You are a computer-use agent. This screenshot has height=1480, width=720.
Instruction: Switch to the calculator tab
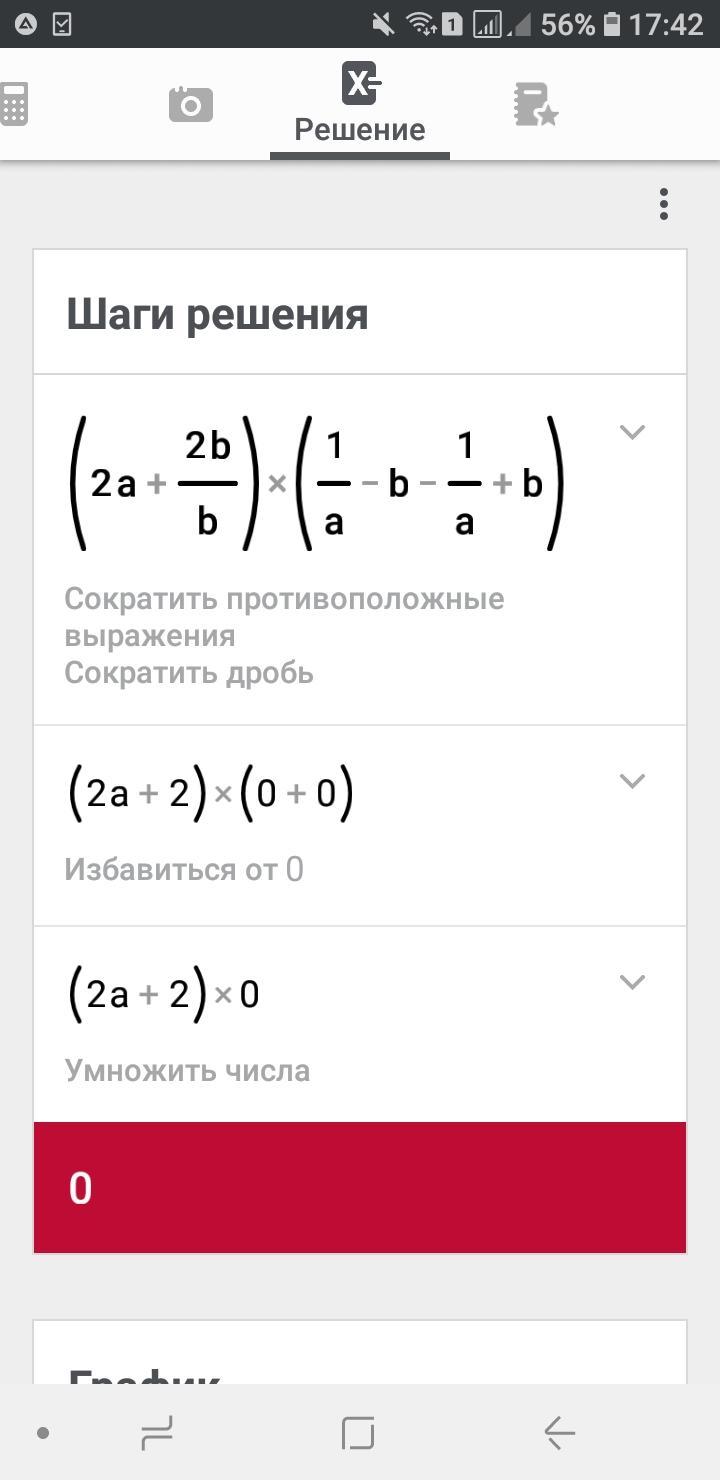[14, 104]
